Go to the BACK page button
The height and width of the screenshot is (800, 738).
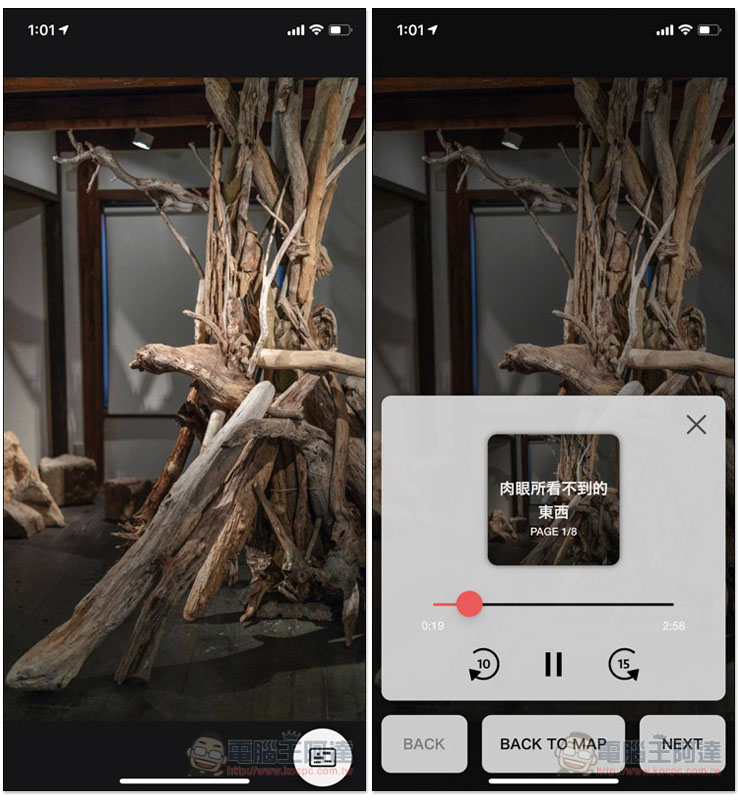[x=424, y=744]
